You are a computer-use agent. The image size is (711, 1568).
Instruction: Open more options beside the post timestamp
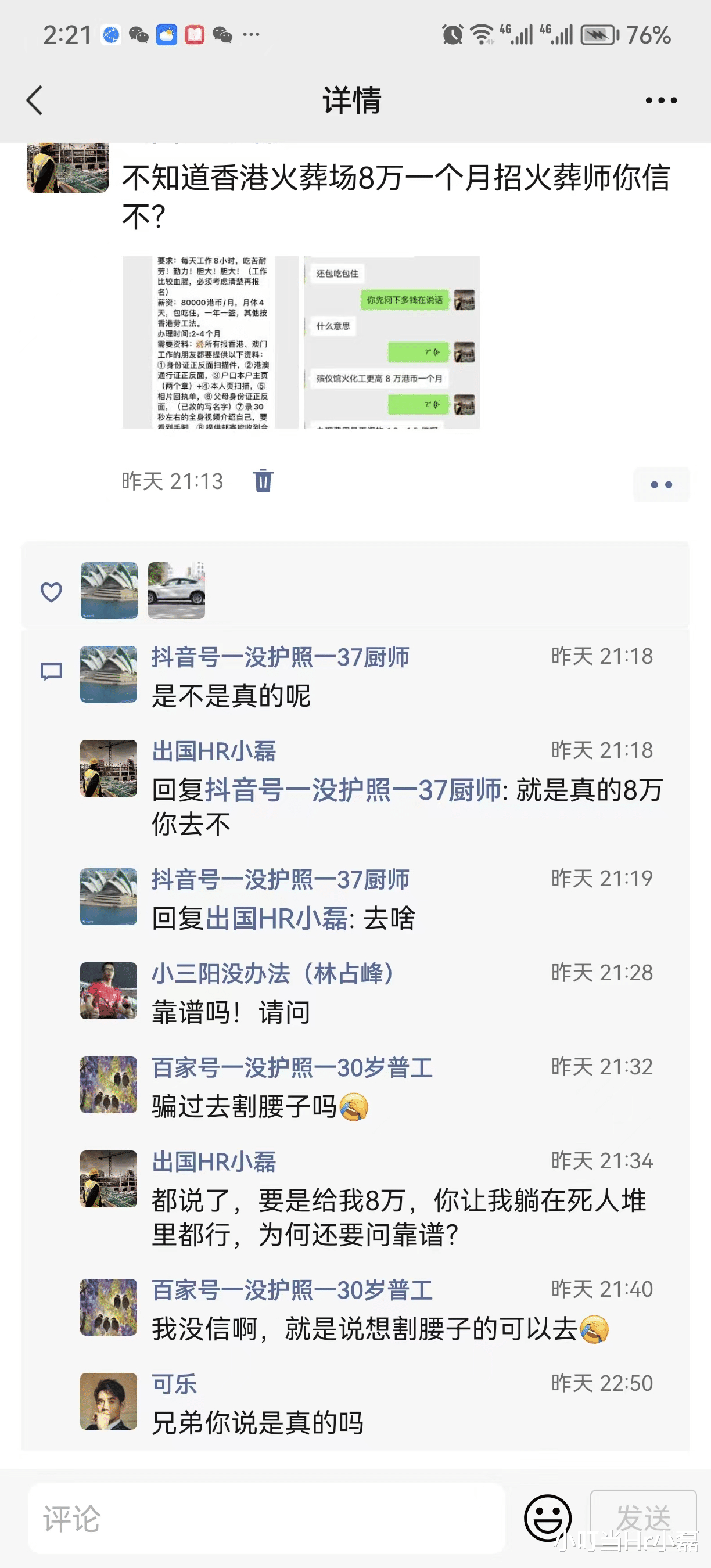(x=661, y=484)
